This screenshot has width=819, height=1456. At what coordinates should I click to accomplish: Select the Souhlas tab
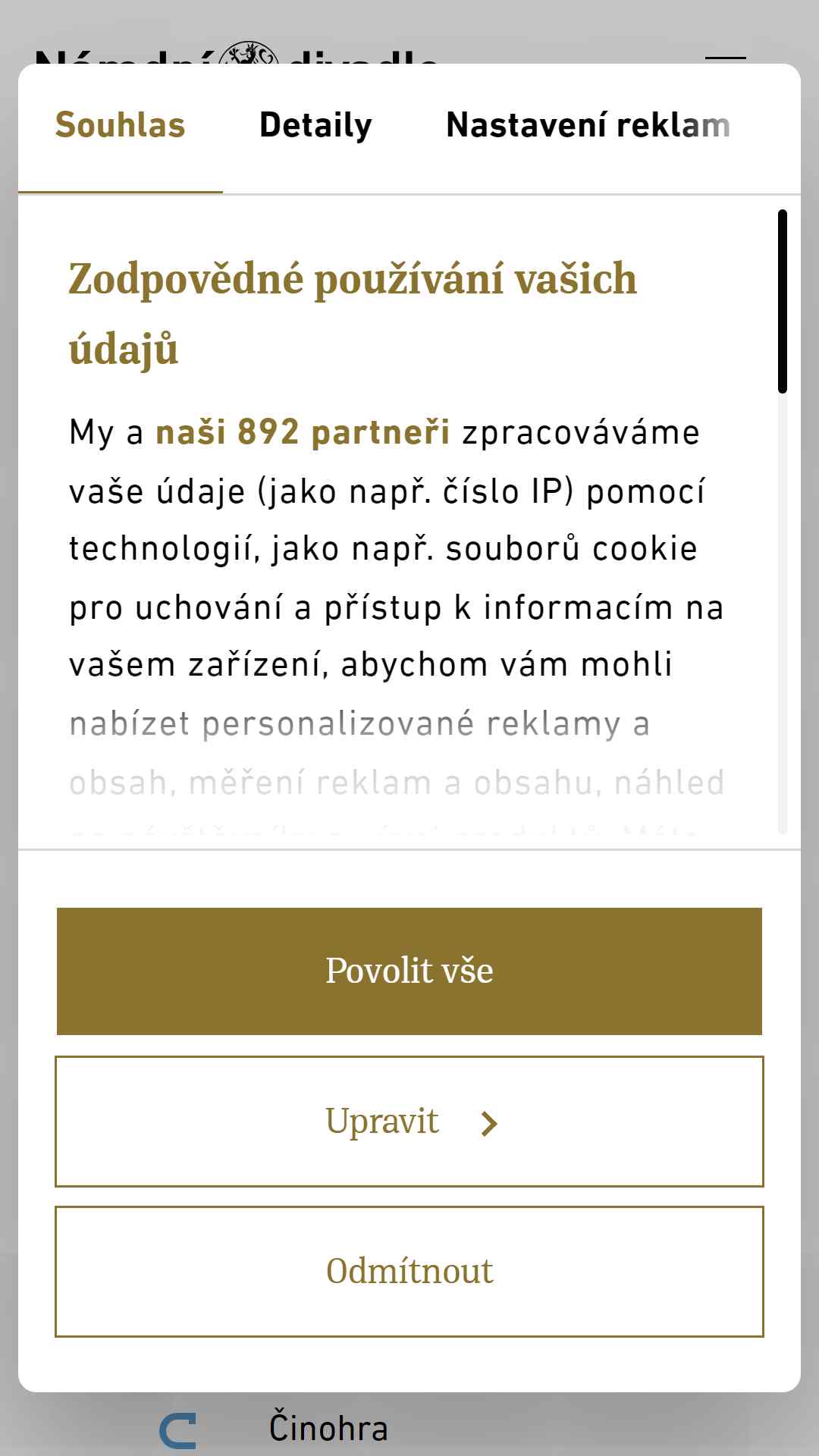(120, 126)
